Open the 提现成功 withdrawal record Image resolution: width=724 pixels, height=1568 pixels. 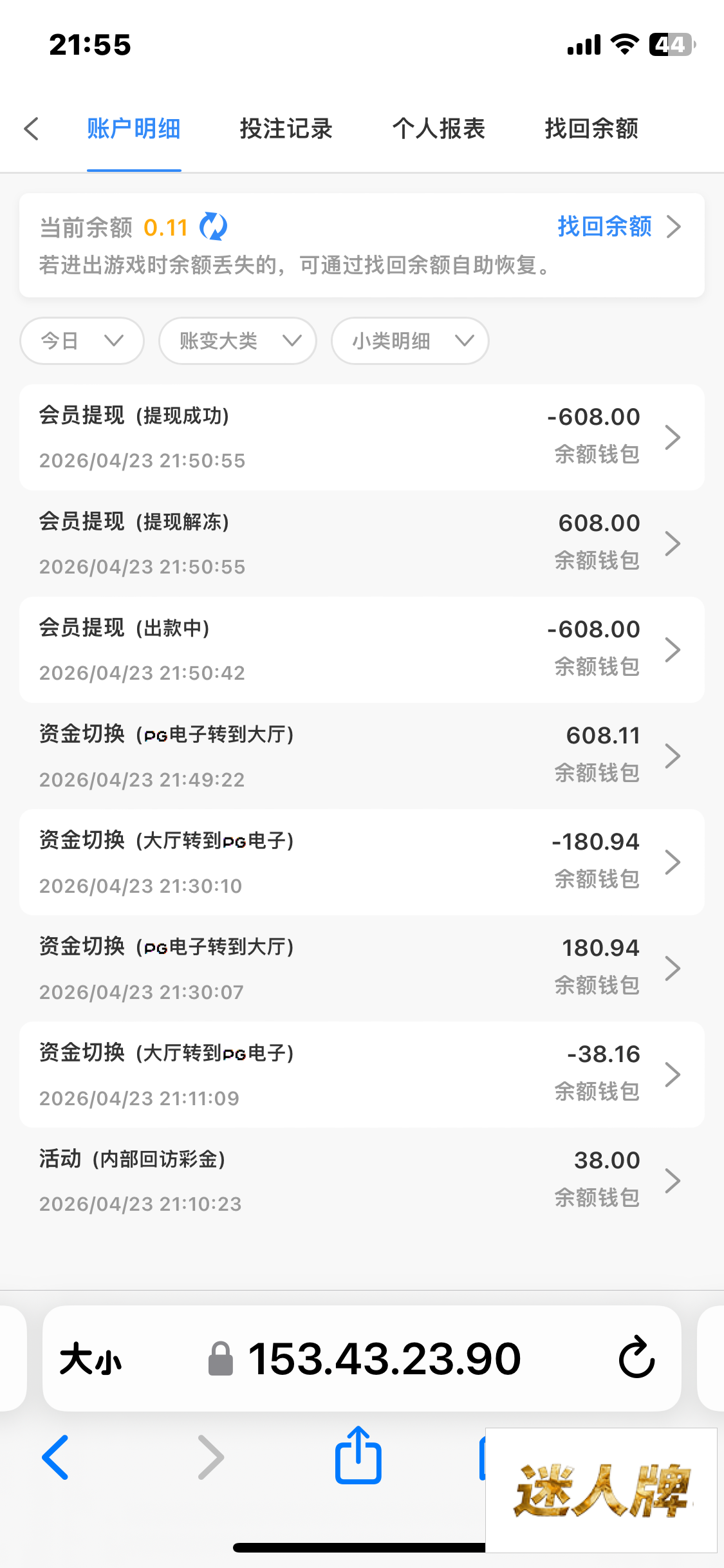[361, 438]
